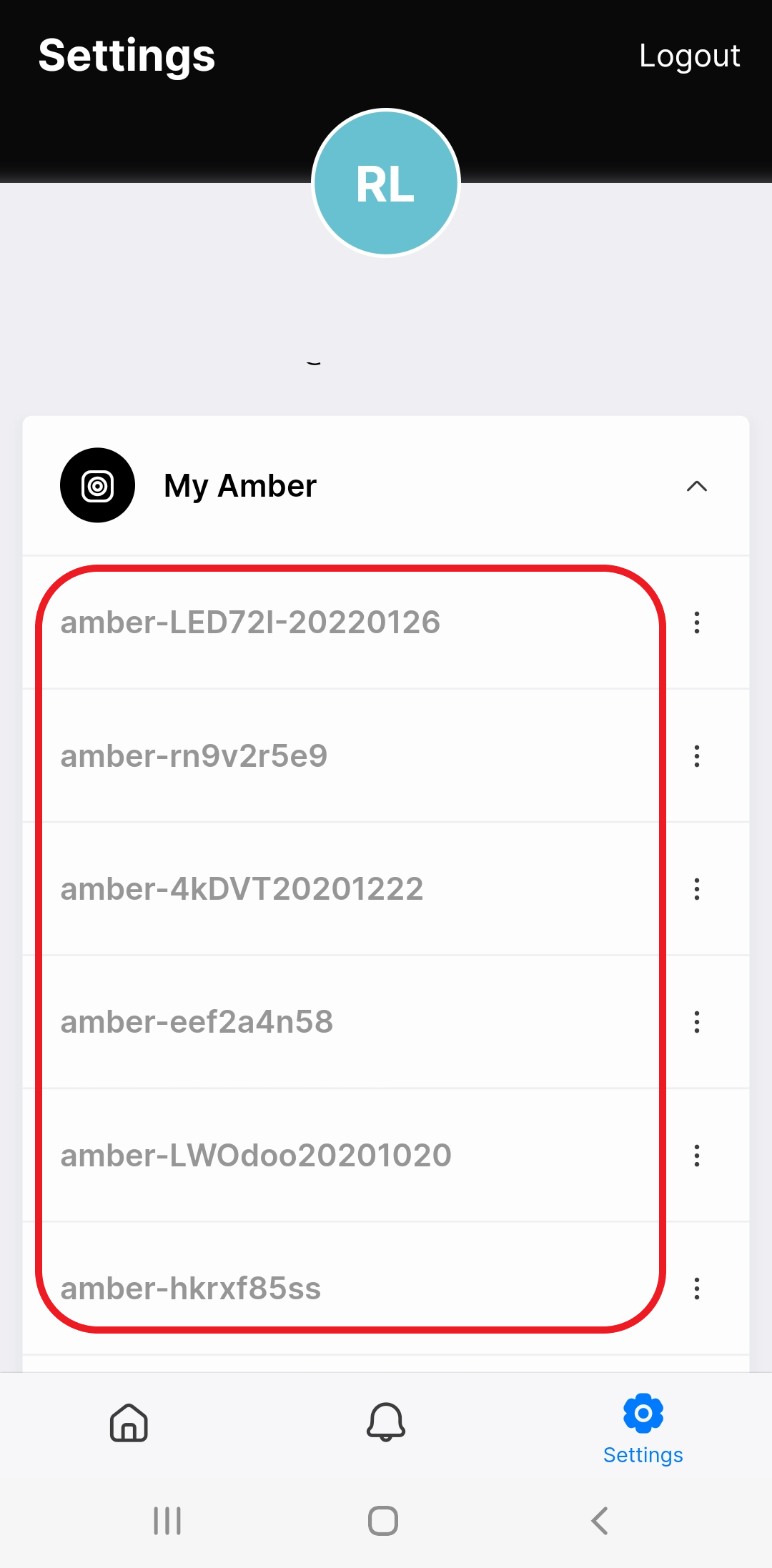Go to the Home tab
The height and width of the screenshot is (1568, 772).
coord(129,1422)
